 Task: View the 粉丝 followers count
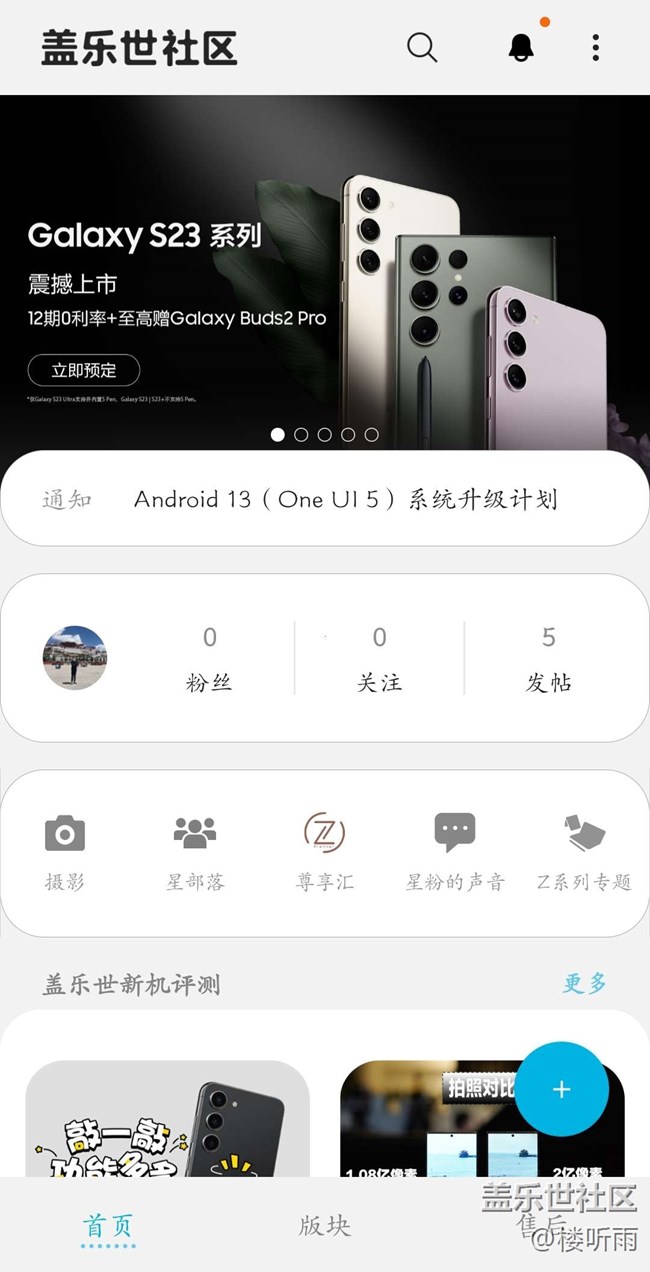(209, 658)
